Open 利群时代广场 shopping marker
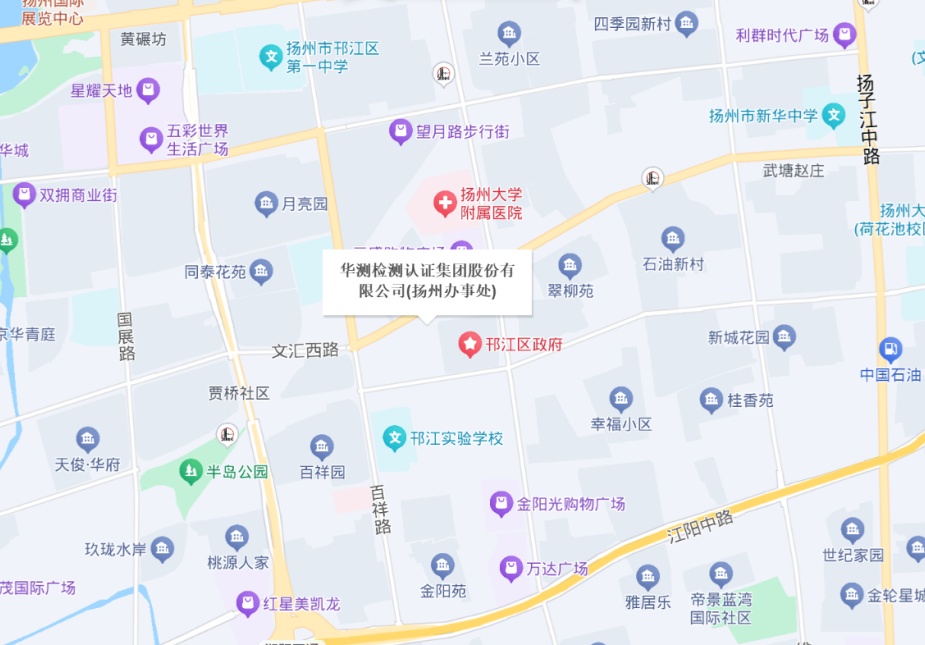 coord(845,36)
